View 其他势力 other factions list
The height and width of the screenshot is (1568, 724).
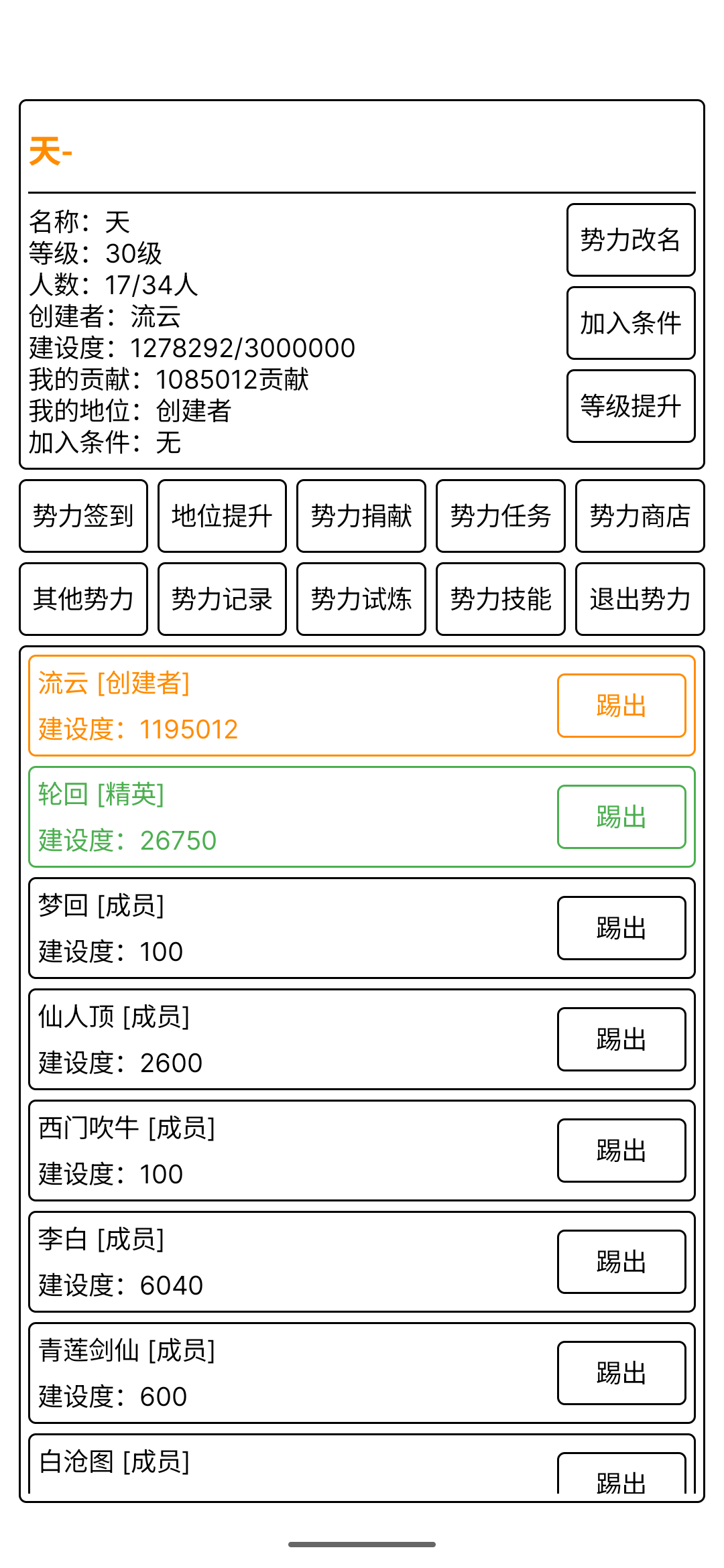(x=82, y=600)
